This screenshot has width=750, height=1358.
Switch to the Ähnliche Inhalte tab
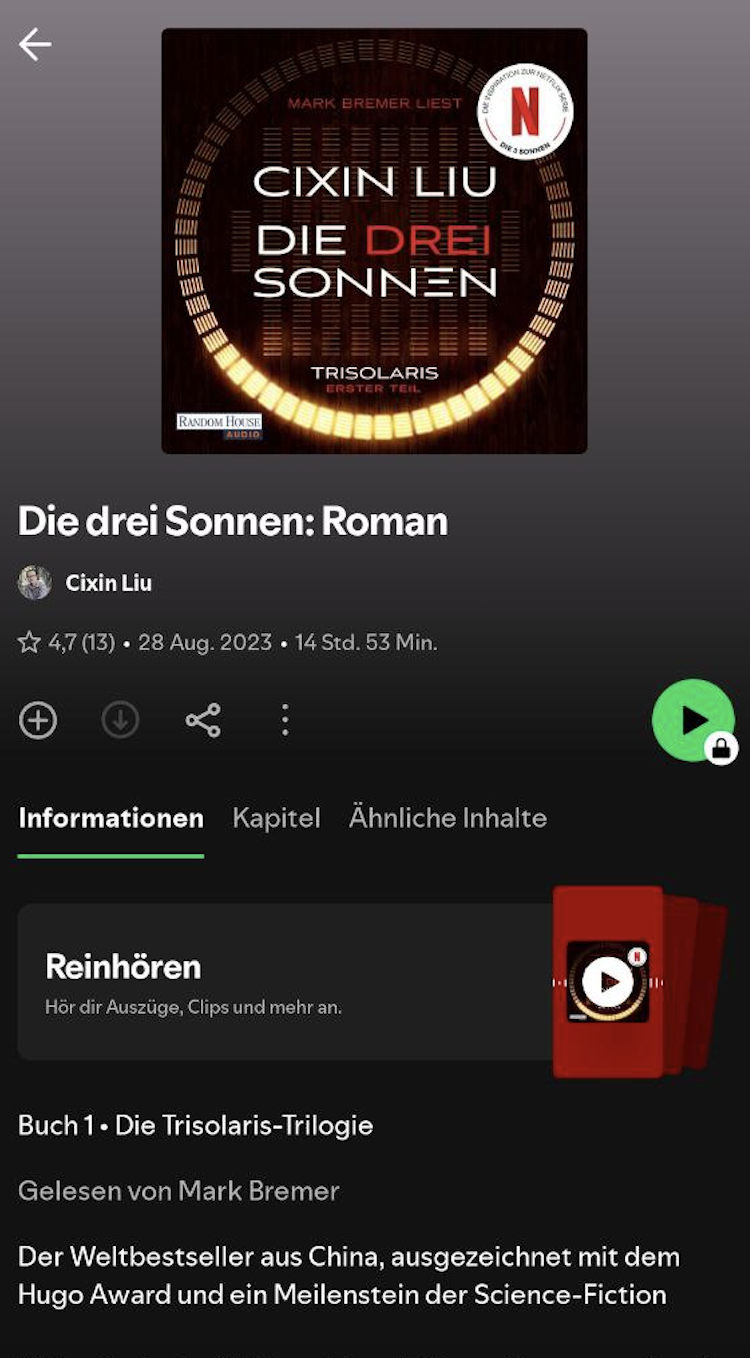[447, 818]
